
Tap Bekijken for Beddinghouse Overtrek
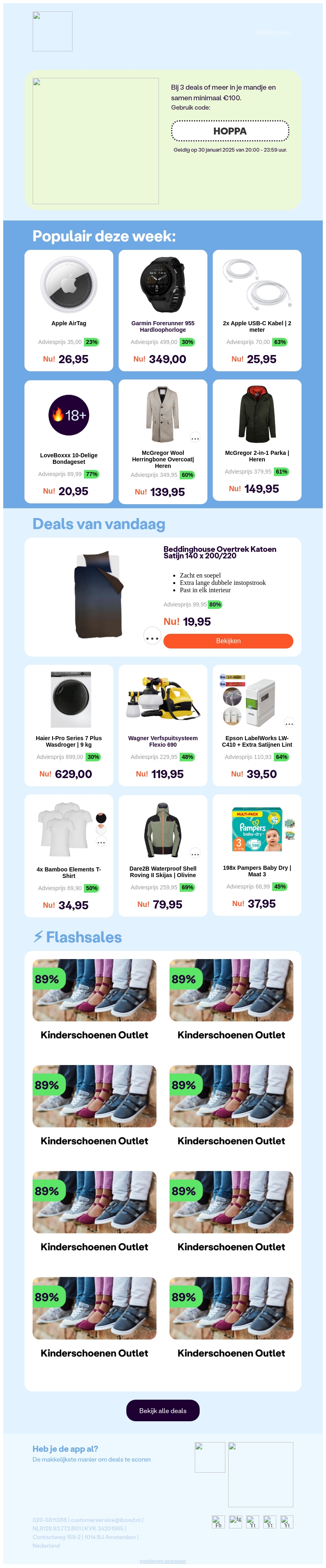pyautogui.click(x=228, y=641)
